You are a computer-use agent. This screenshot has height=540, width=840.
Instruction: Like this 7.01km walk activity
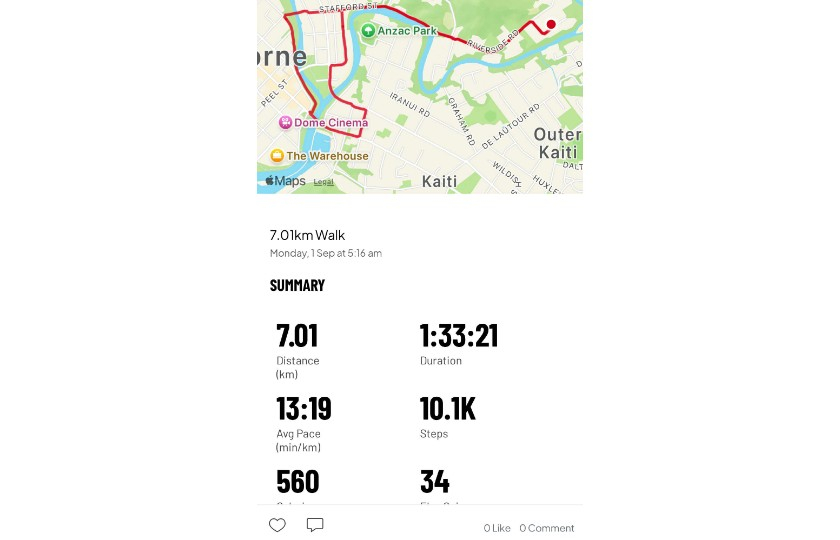click(x=278, y=525)
